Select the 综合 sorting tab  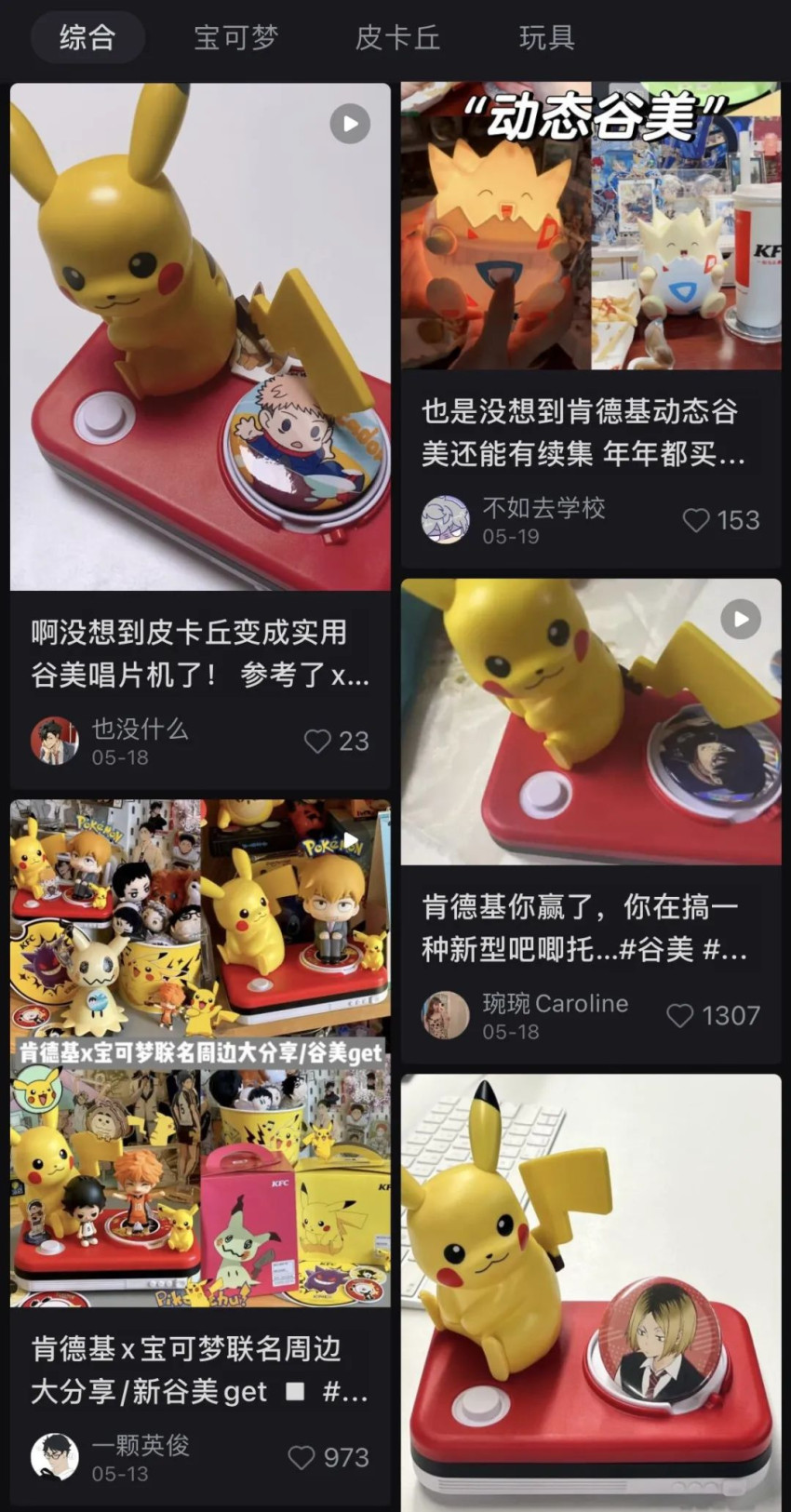87,37
